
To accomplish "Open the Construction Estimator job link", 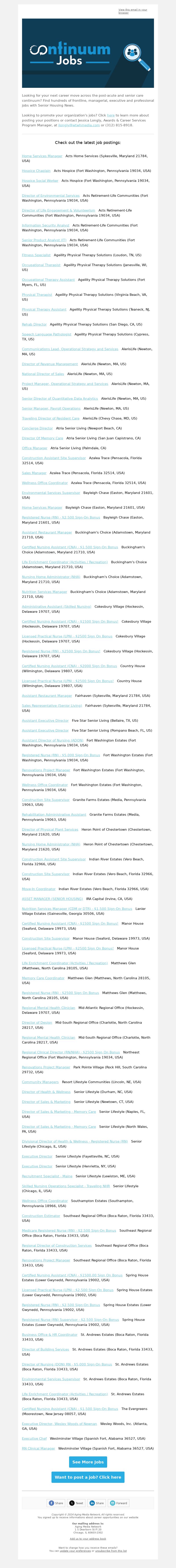I will (x=41, y=1198).
